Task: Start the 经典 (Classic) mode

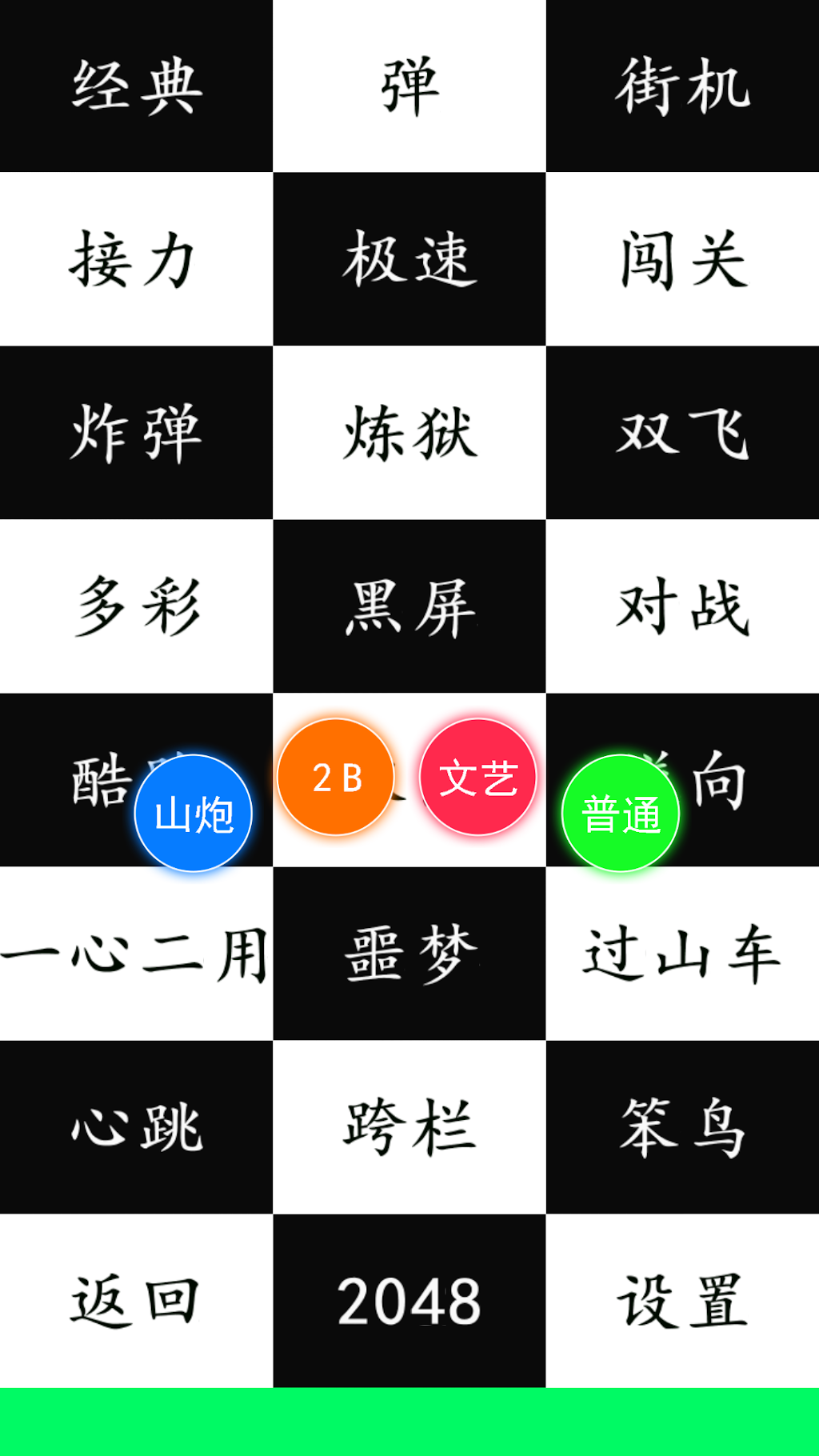Action: [x=136, y=86]
